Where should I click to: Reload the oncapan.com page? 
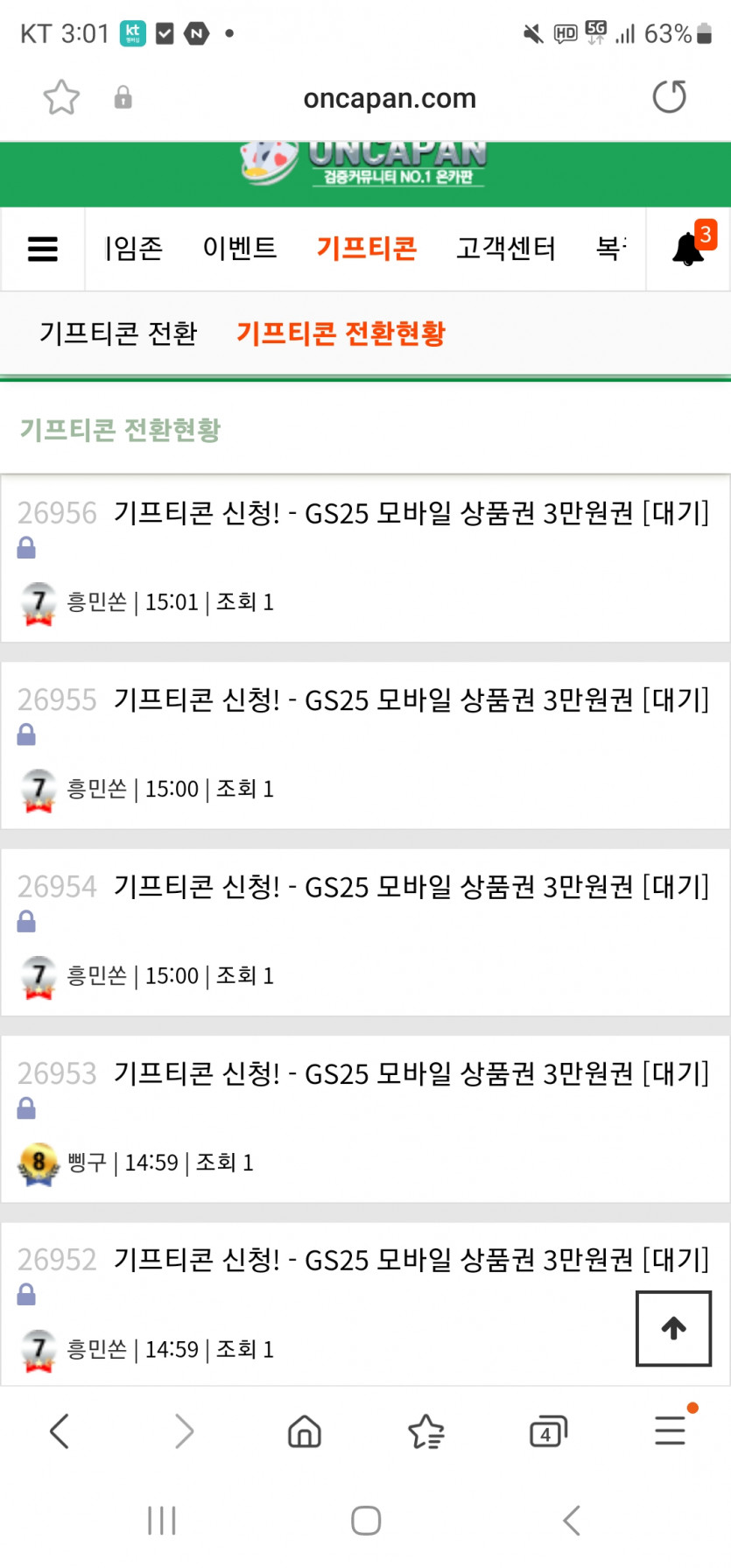pyautogui.click(x=670, y=97)
